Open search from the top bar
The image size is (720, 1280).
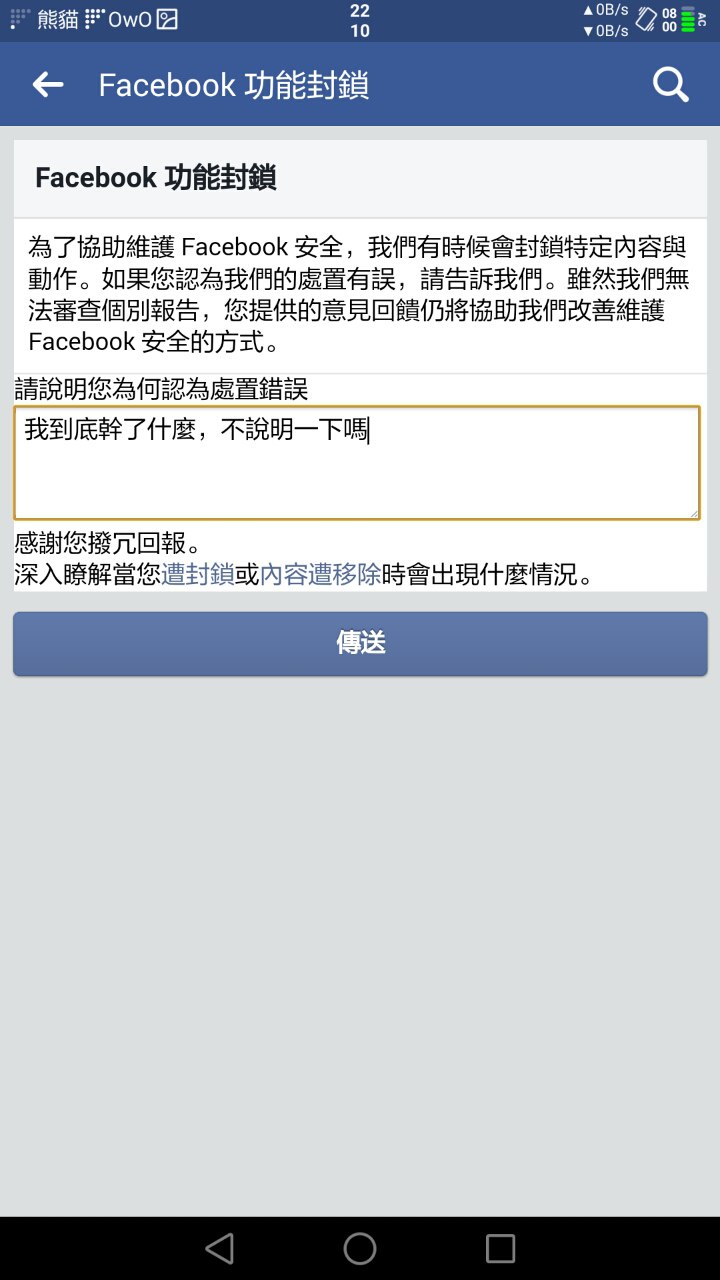[671, 85]
